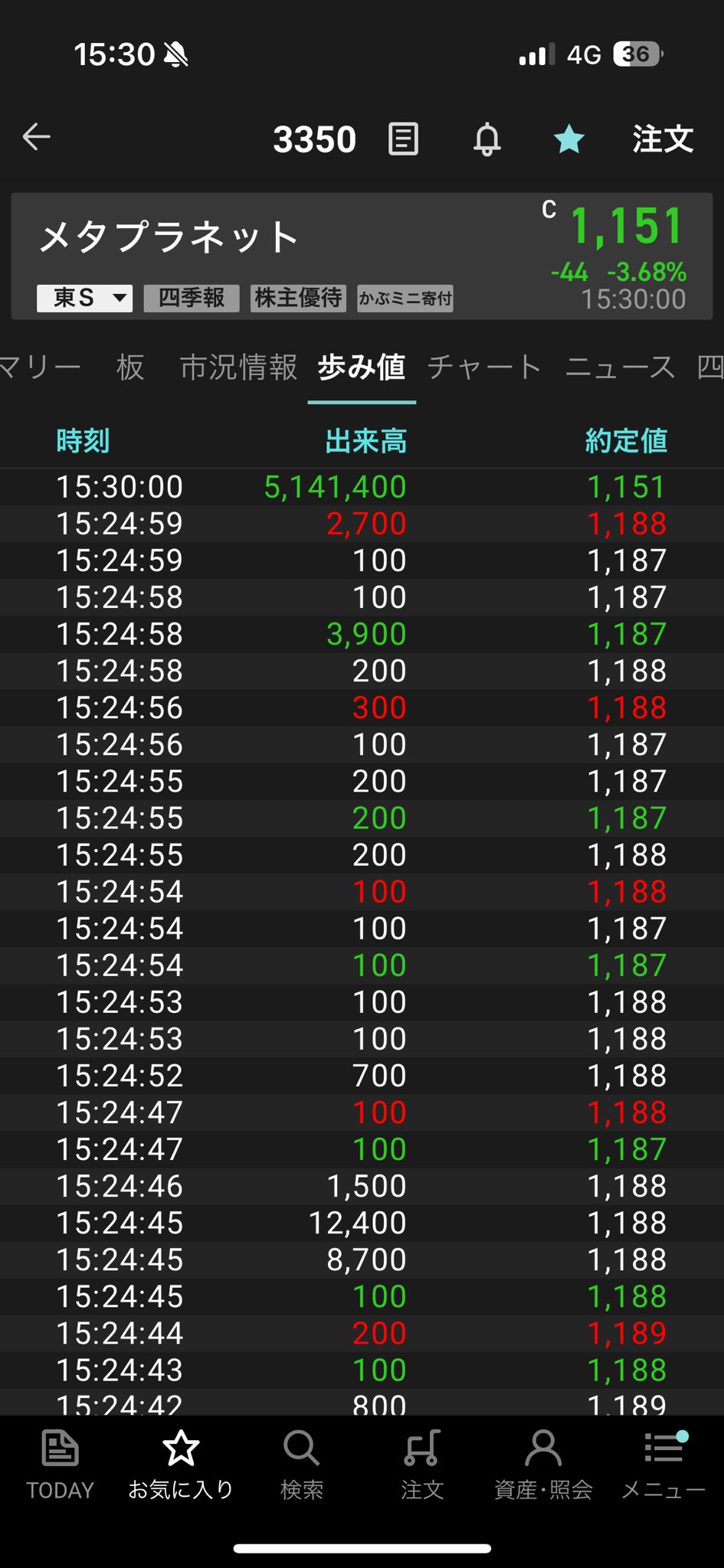Open お気に入り in the bottom navigation

click(x=181, y=1465)
